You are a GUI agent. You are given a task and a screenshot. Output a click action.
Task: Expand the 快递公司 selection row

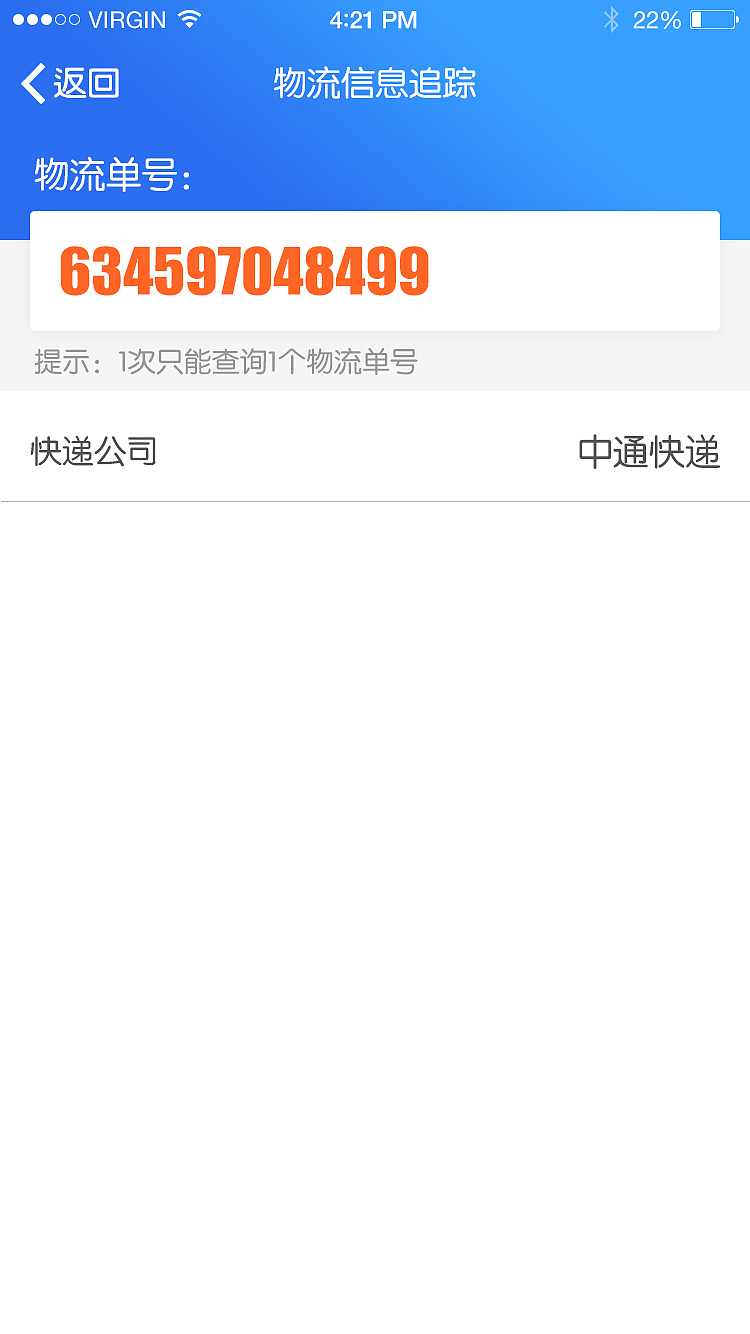coord(375,448)
